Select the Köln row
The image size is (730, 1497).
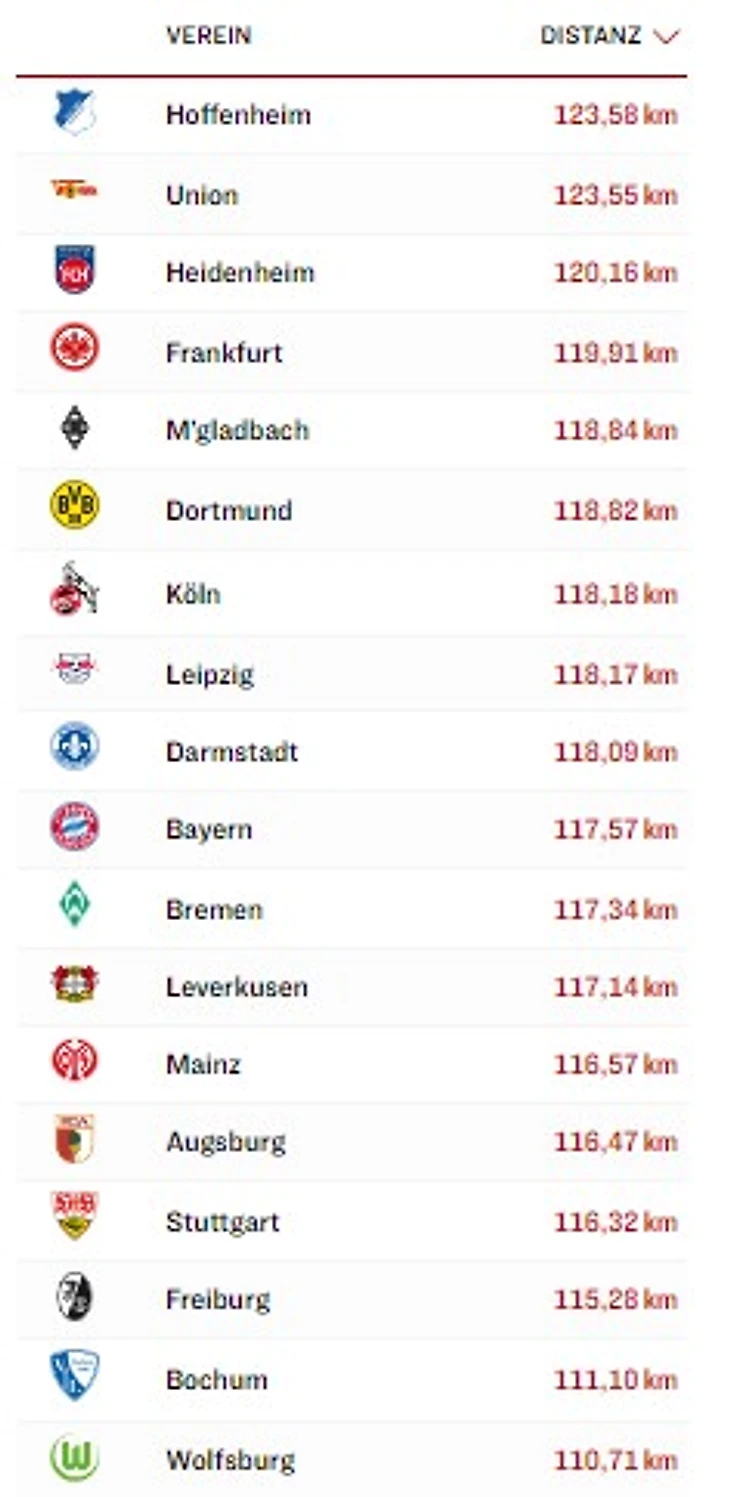tap(193, 594)
